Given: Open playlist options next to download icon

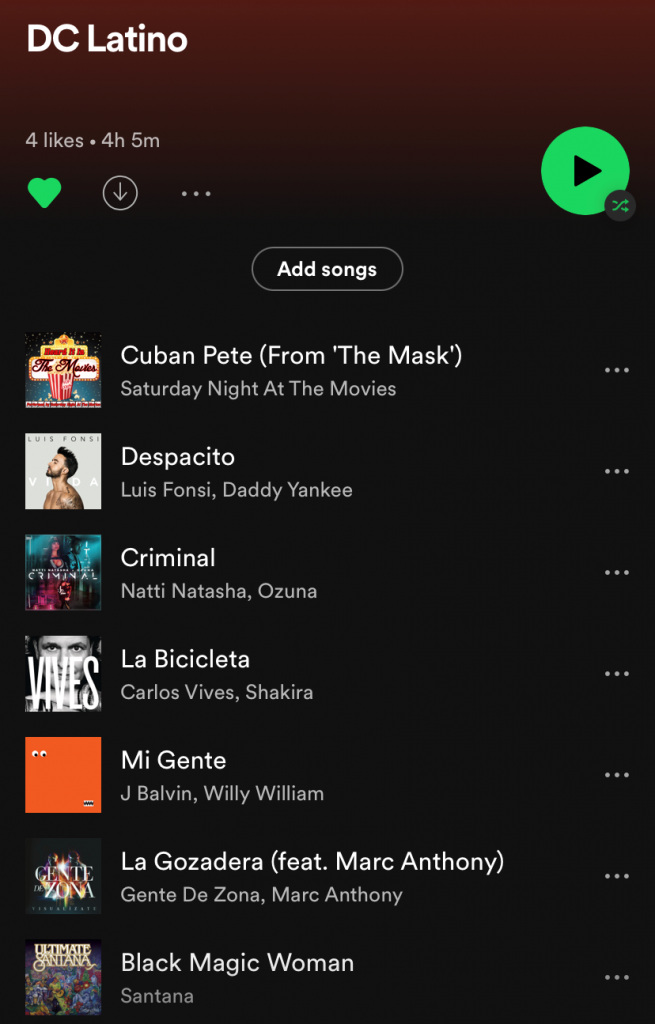Looking at the screenshot, I should click(x=196, y=193).
